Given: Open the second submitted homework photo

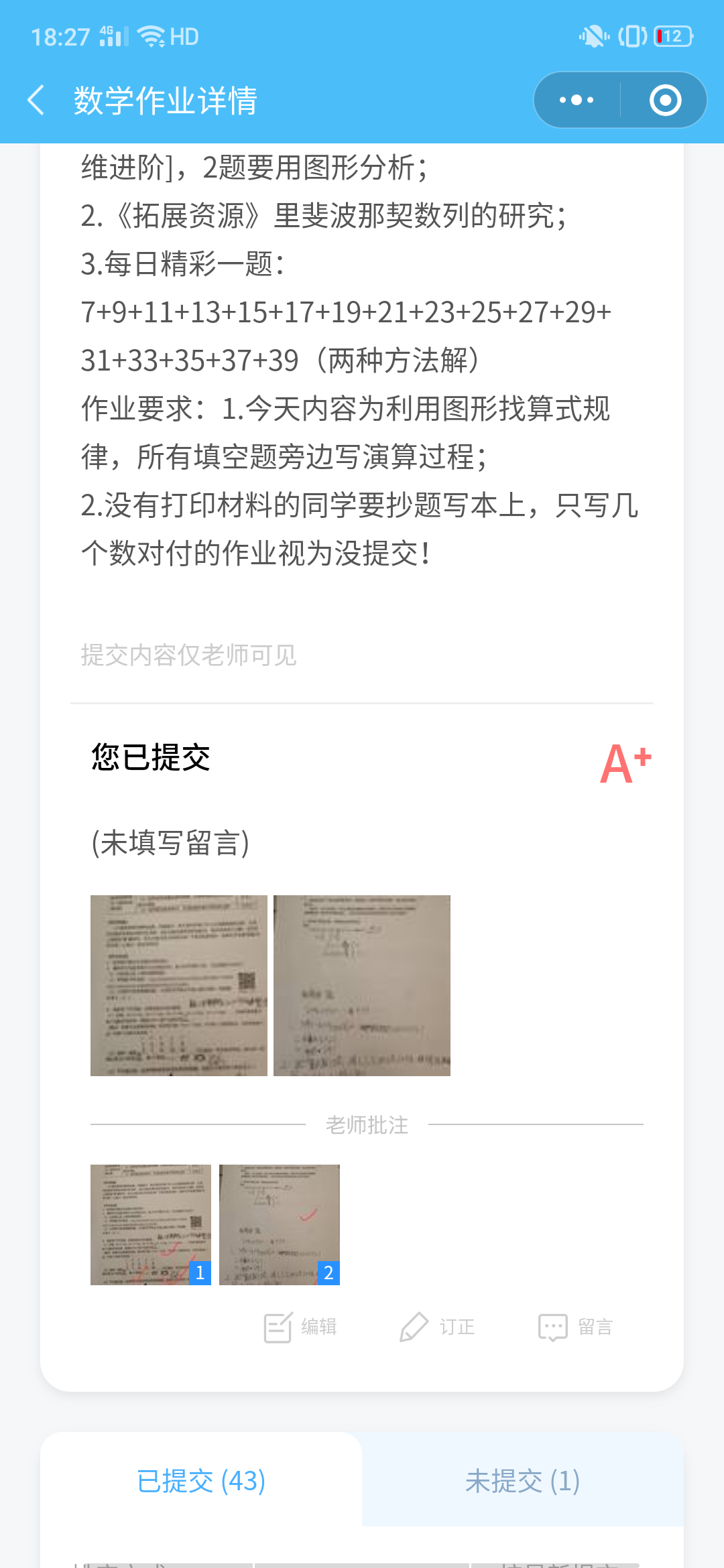Looking at the screenshot, I should pyautogui.click(x=361, y=985).
